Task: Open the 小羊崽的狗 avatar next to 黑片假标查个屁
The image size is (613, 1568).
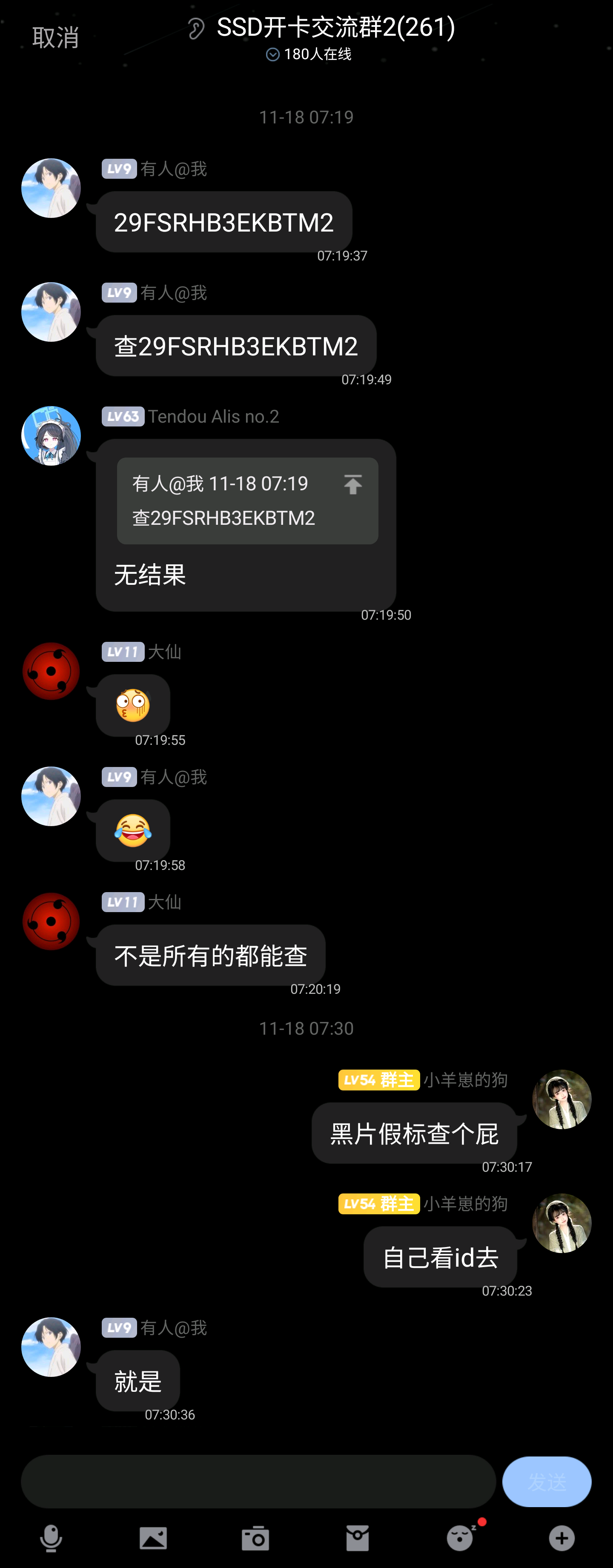Action: 561,1099
